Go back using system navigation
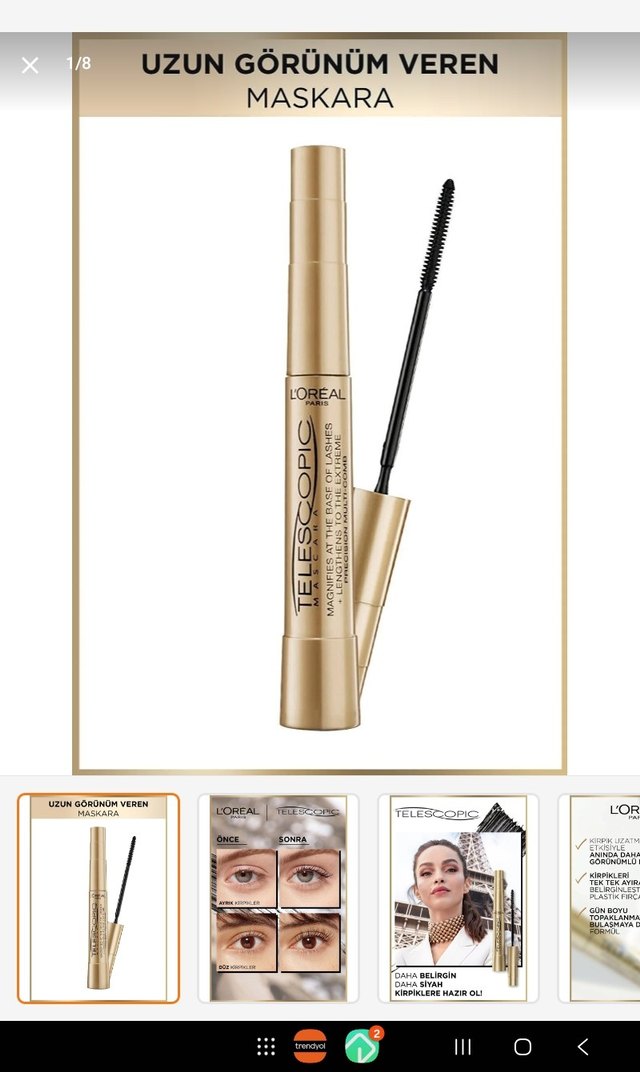The image size is (640, 1072). 583,1046
